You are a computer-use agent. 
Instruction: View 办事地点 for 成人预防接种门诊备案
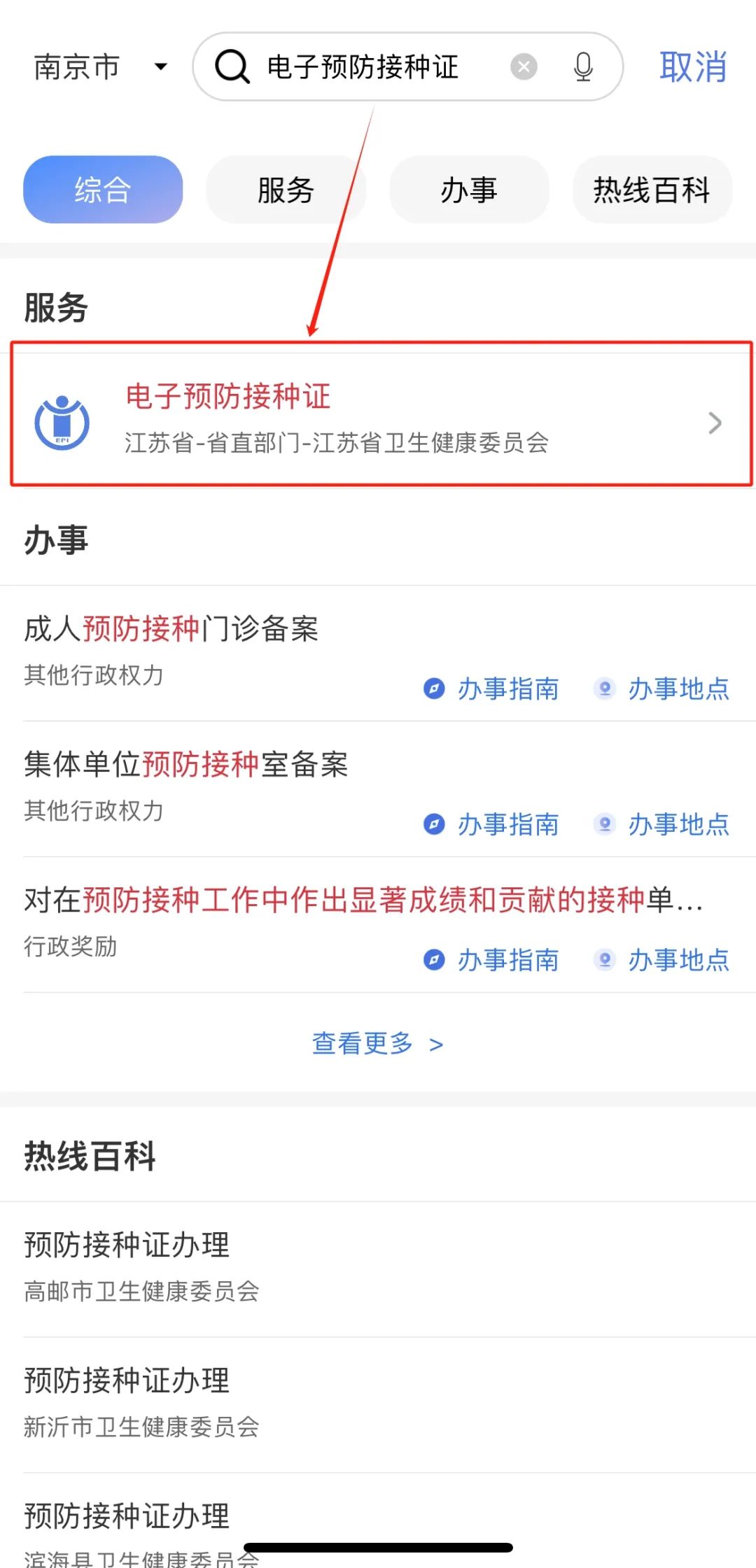662,689
